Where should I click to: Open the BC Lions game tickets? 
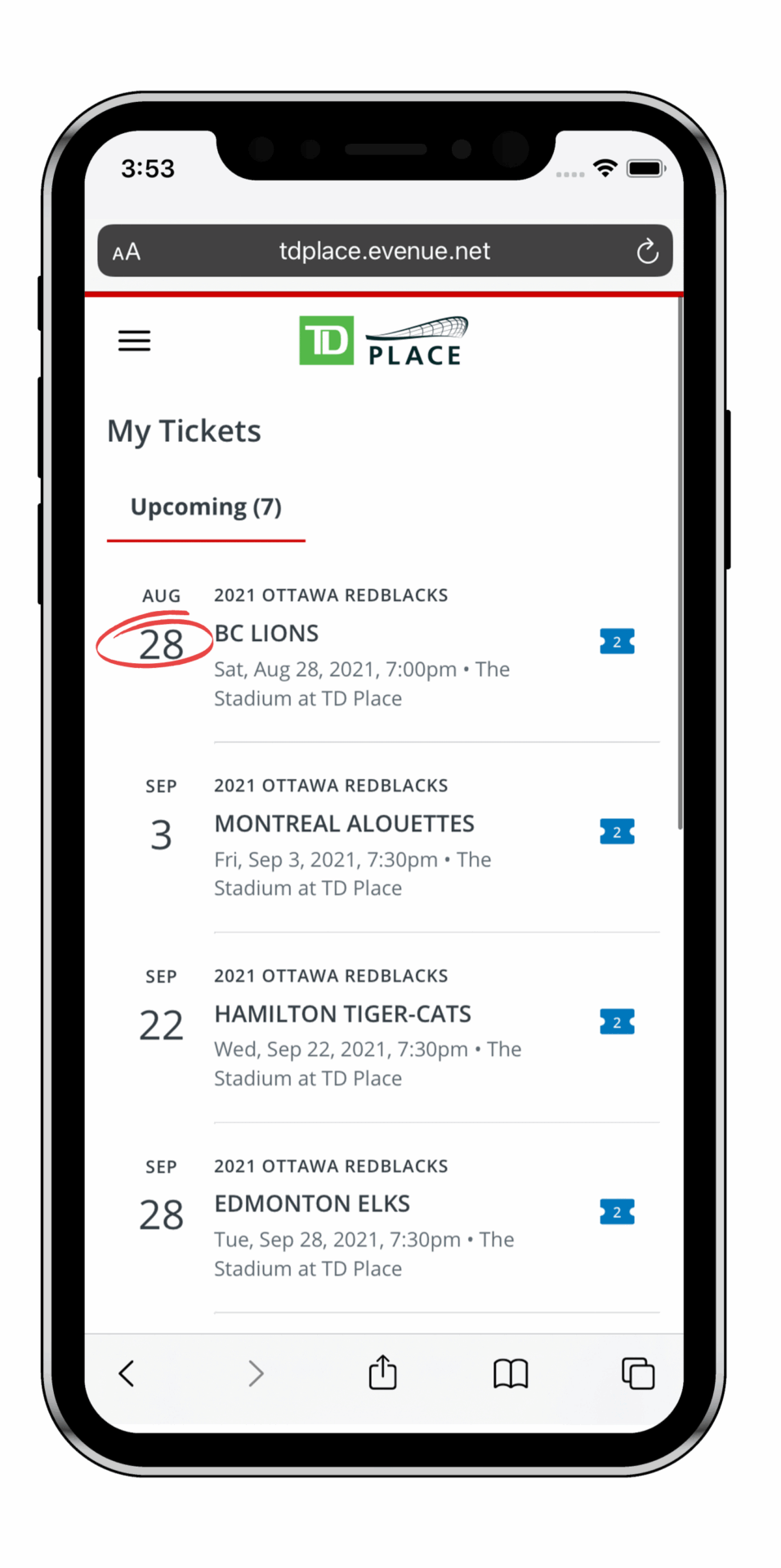[x=383, y=647]
